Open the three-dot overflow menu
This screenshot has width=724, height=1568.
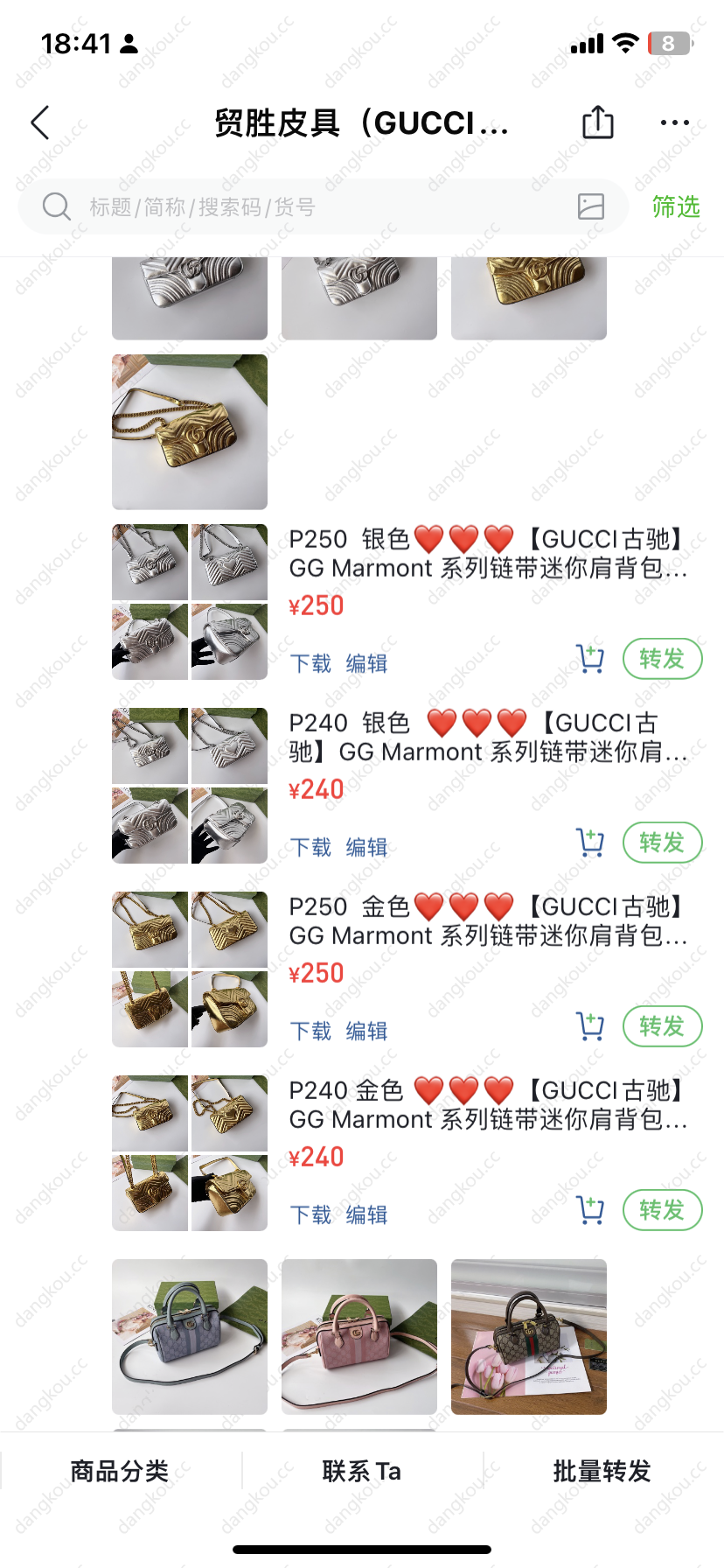[x=674, y=123]
